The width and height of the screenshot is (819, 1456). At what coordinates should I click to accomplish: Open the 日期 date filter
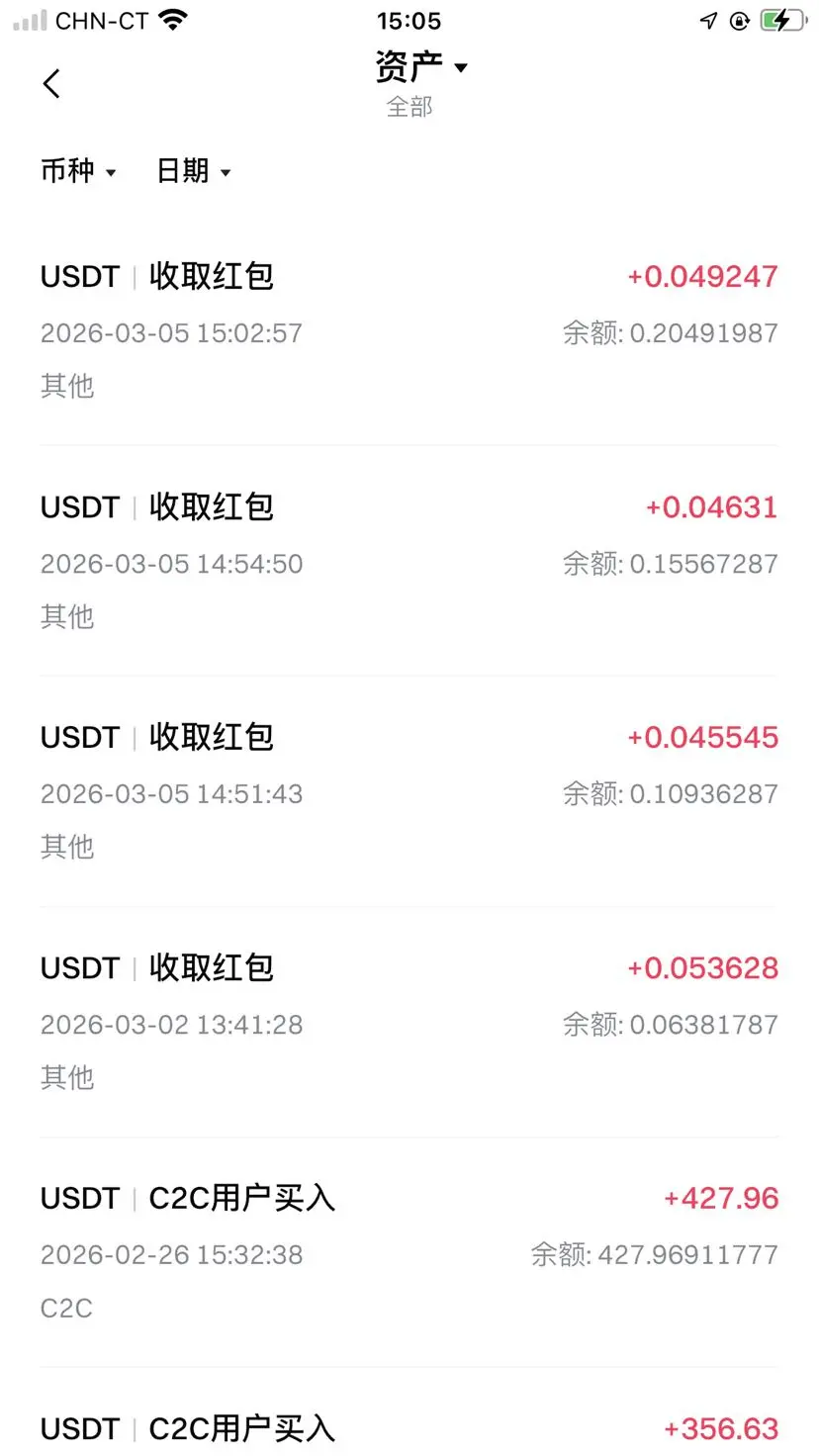point(193,171)
